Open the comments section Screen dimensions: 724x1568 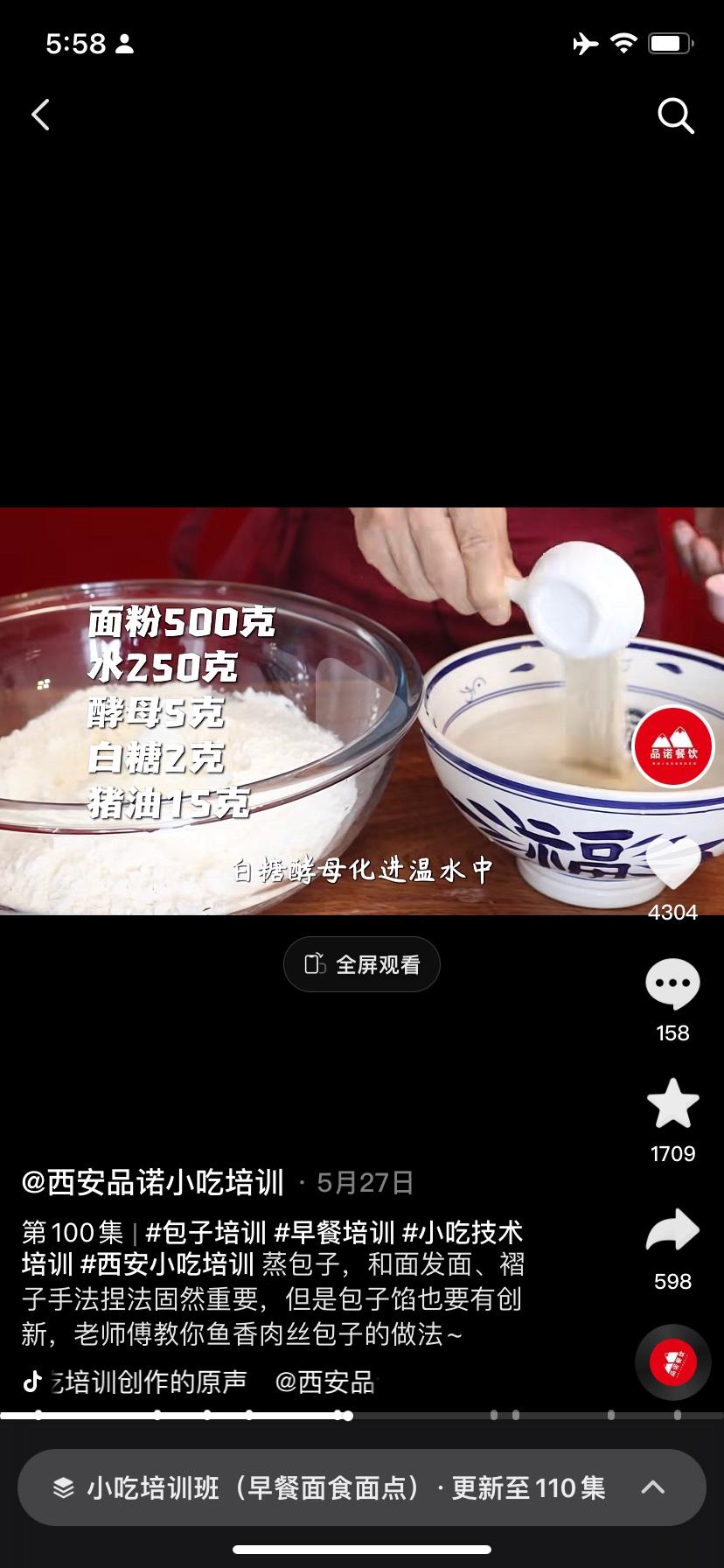click(672, 984)
